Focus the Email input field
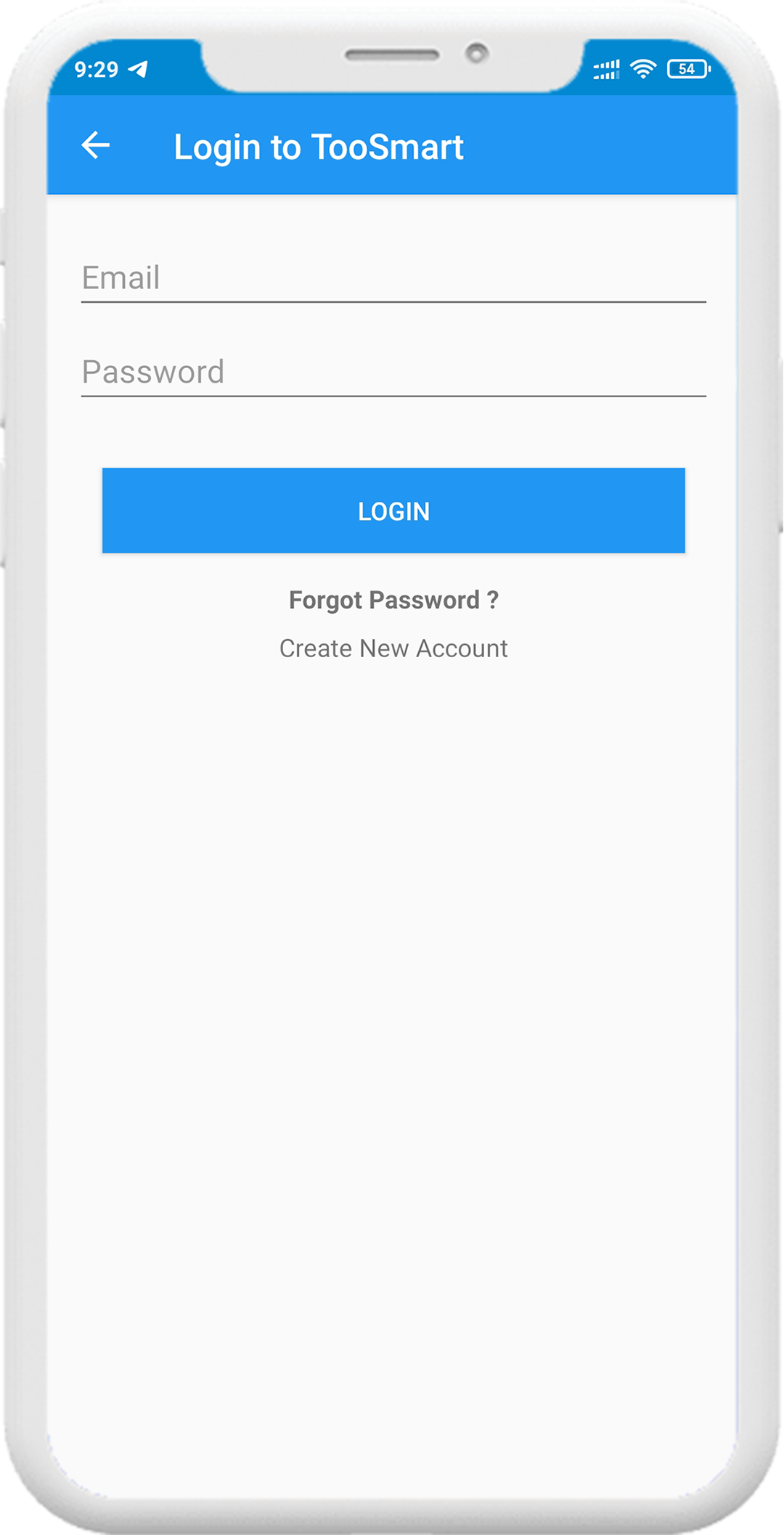 click(x=393, y=278)
